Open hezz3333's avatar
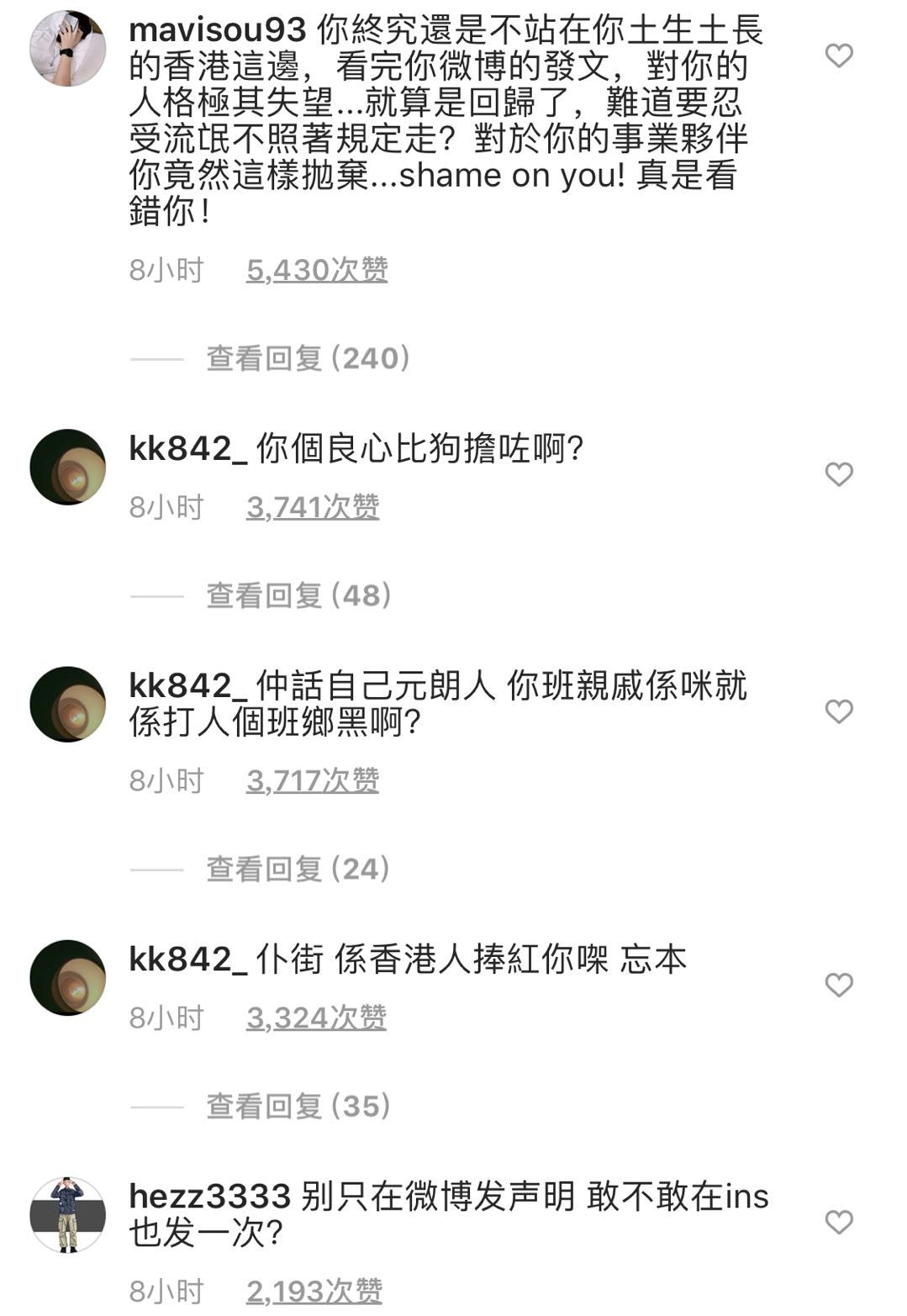Viewport: 907px width, 1316px height. click(x=67, y=1214)
